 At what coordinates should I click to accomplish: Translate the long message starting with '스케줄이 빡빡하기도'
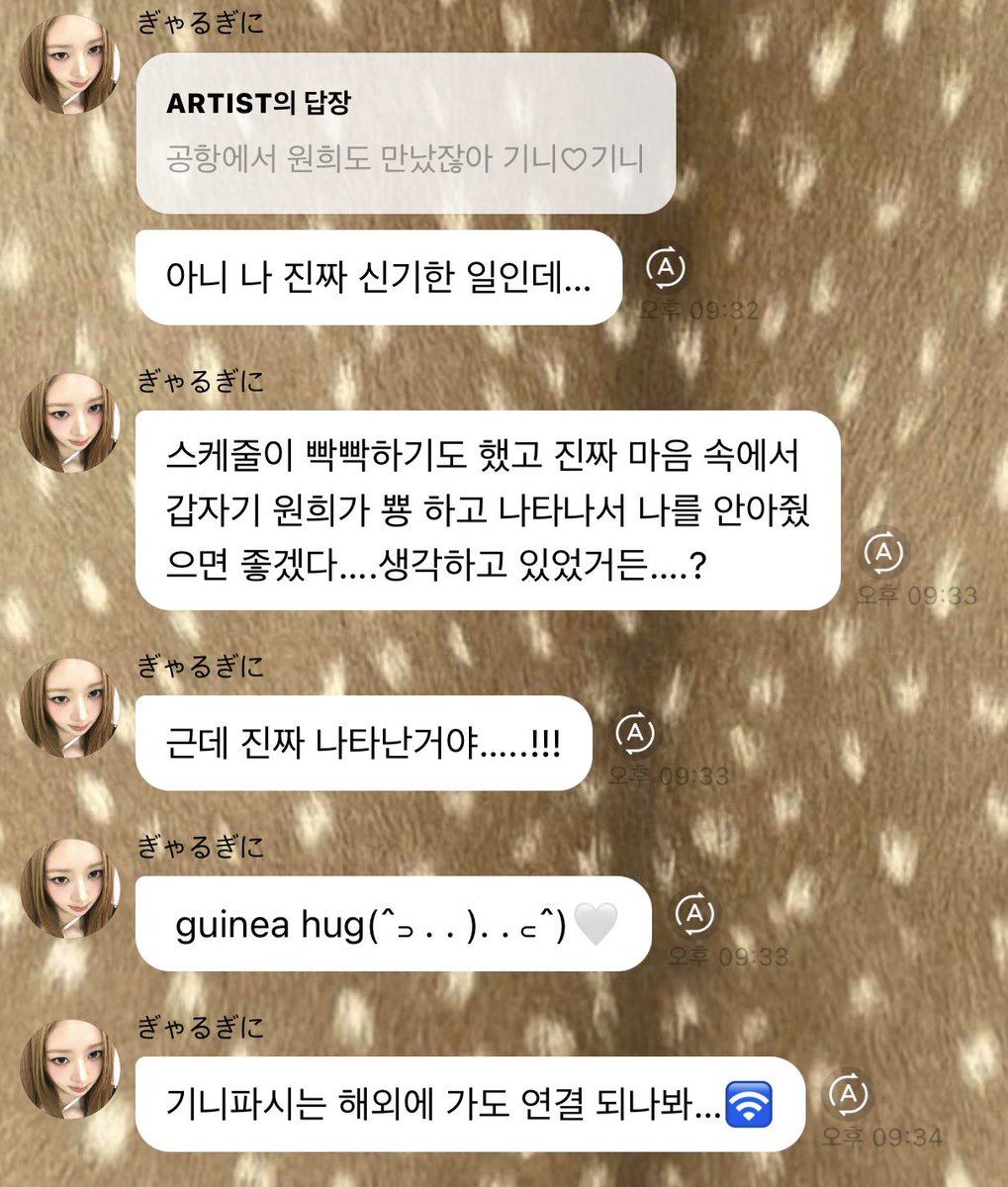click(x=883, y=553)
